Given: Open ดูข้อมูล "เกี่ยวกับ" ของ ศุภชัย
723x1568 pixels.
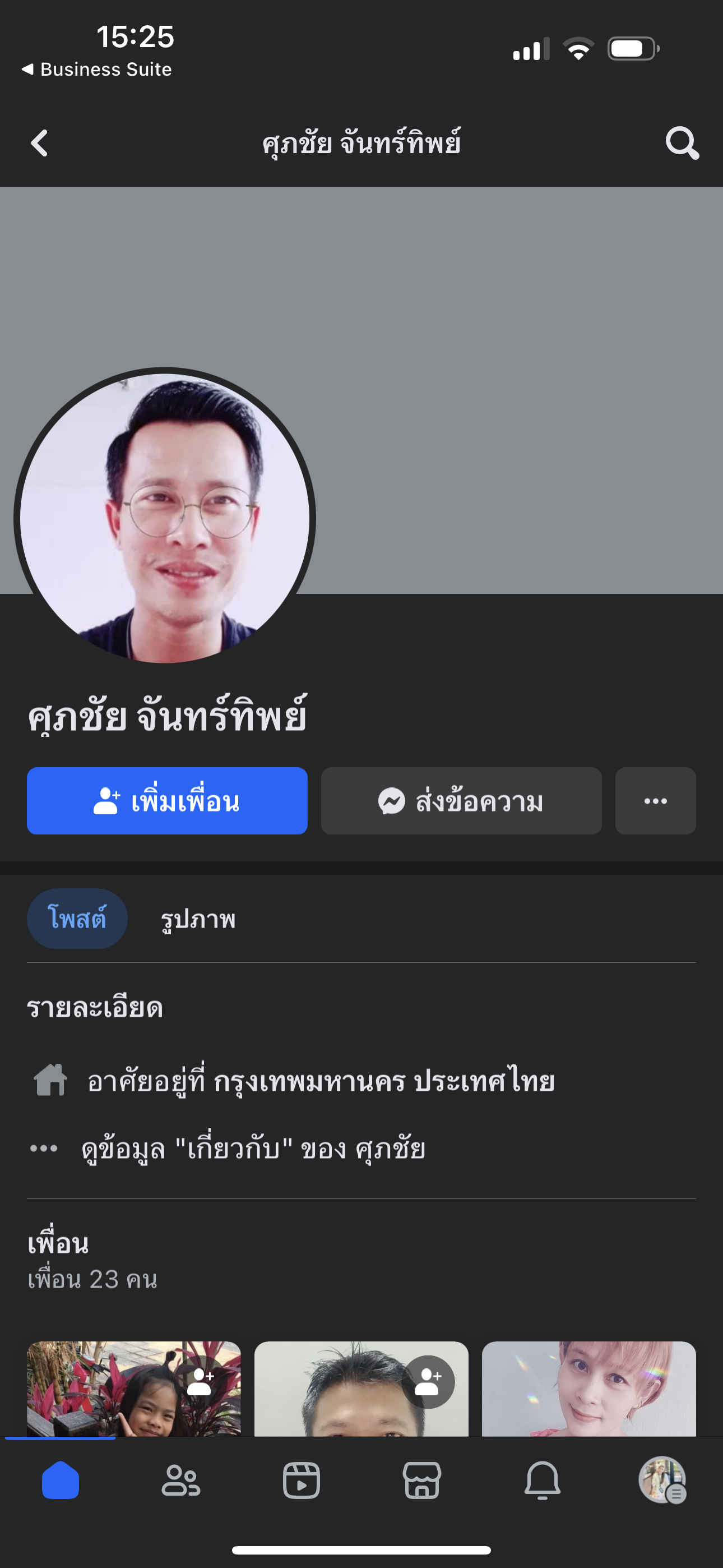Looking at the screenshot, I should point(253,1149).
